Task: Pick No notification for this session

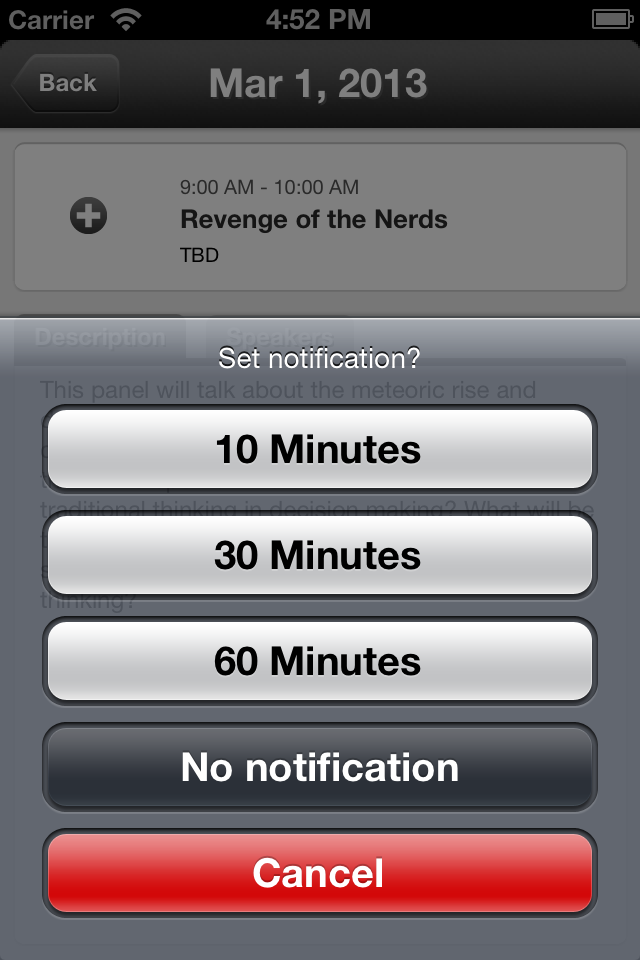Action: click(x=319, y=767)
